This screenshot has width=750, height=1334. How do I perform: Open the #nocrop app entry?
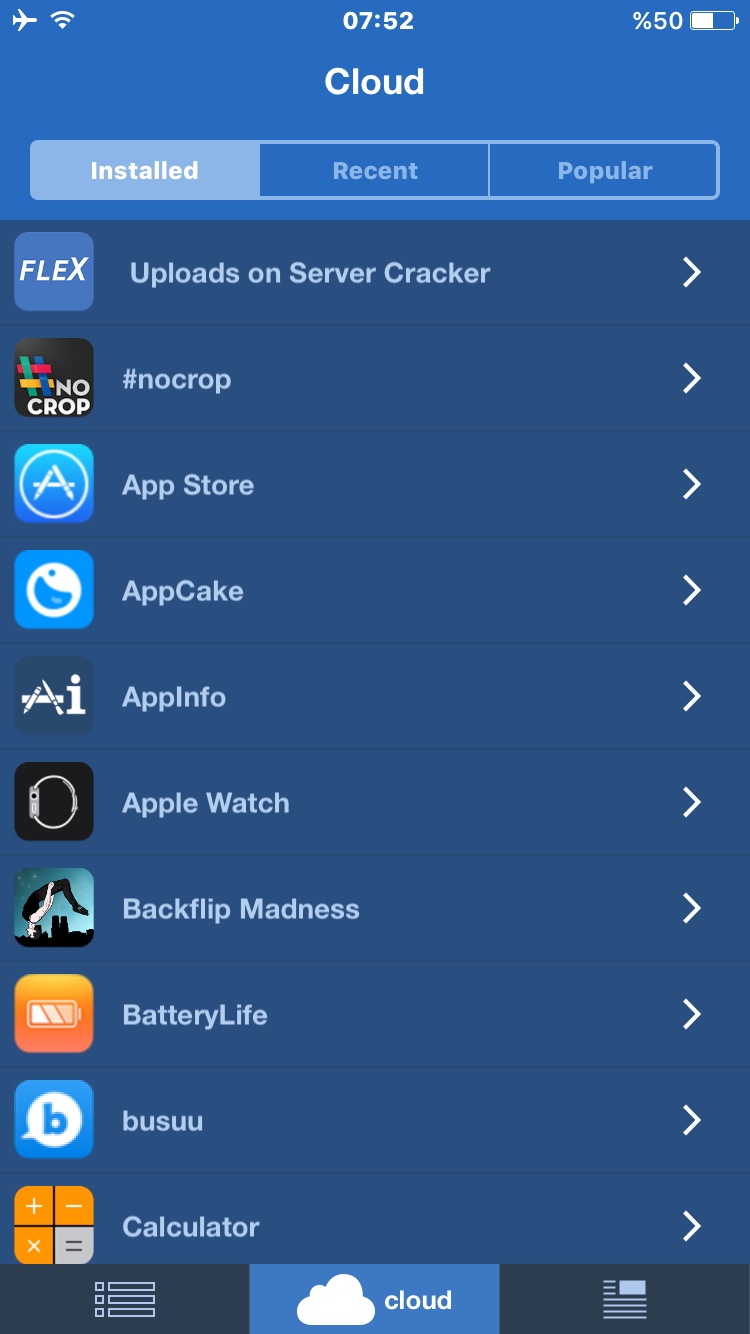pos(375,379)
